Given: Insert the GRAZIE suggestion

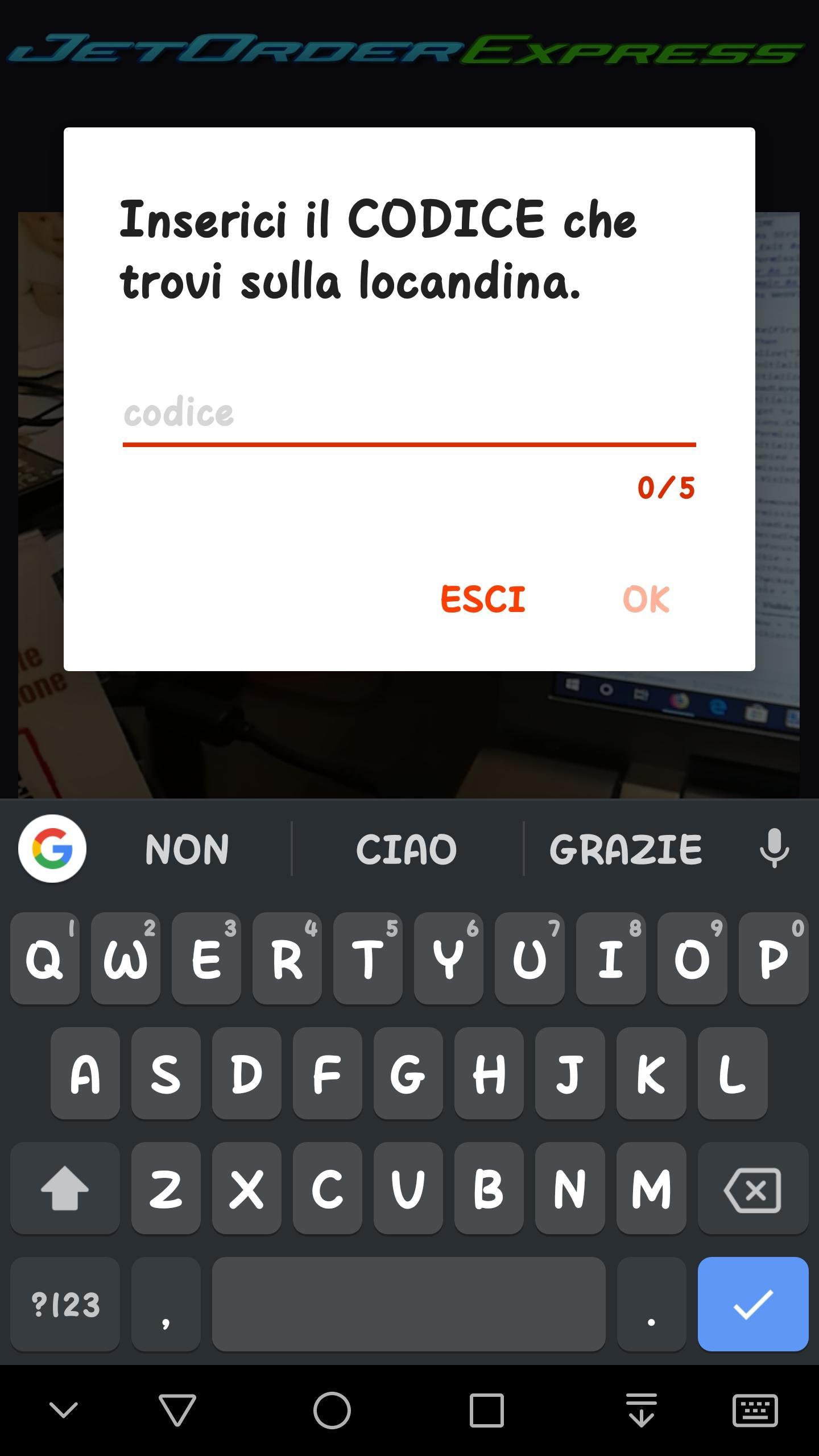Looking at the screenshot, I should [x=626, y=849].
